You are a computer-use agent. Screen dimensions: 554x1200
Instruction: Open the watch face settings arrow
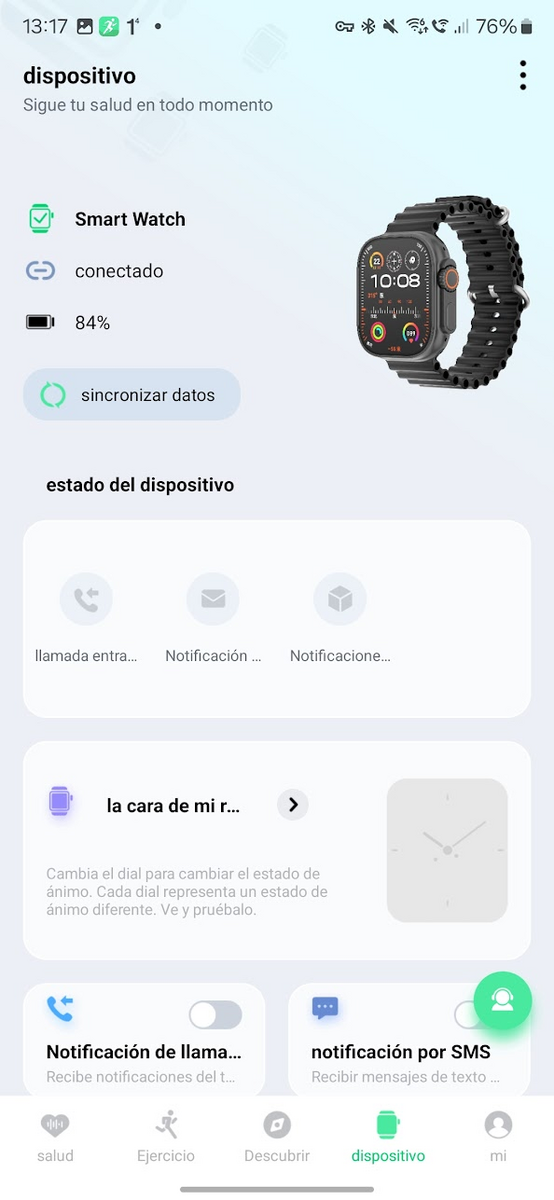pos(293,804)
